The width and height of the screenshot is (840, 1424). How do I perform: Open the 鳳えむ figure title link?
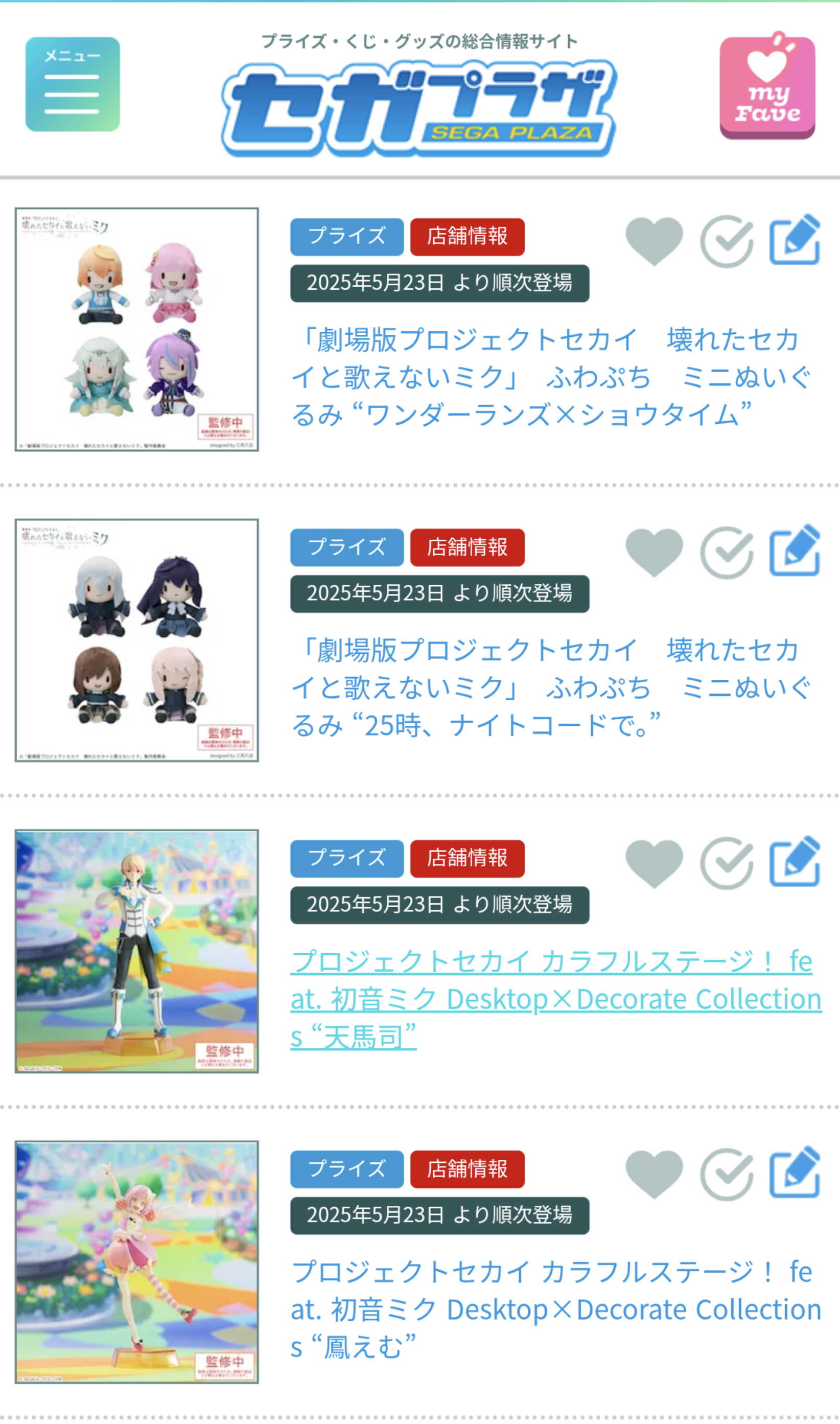coord(556,1310)
